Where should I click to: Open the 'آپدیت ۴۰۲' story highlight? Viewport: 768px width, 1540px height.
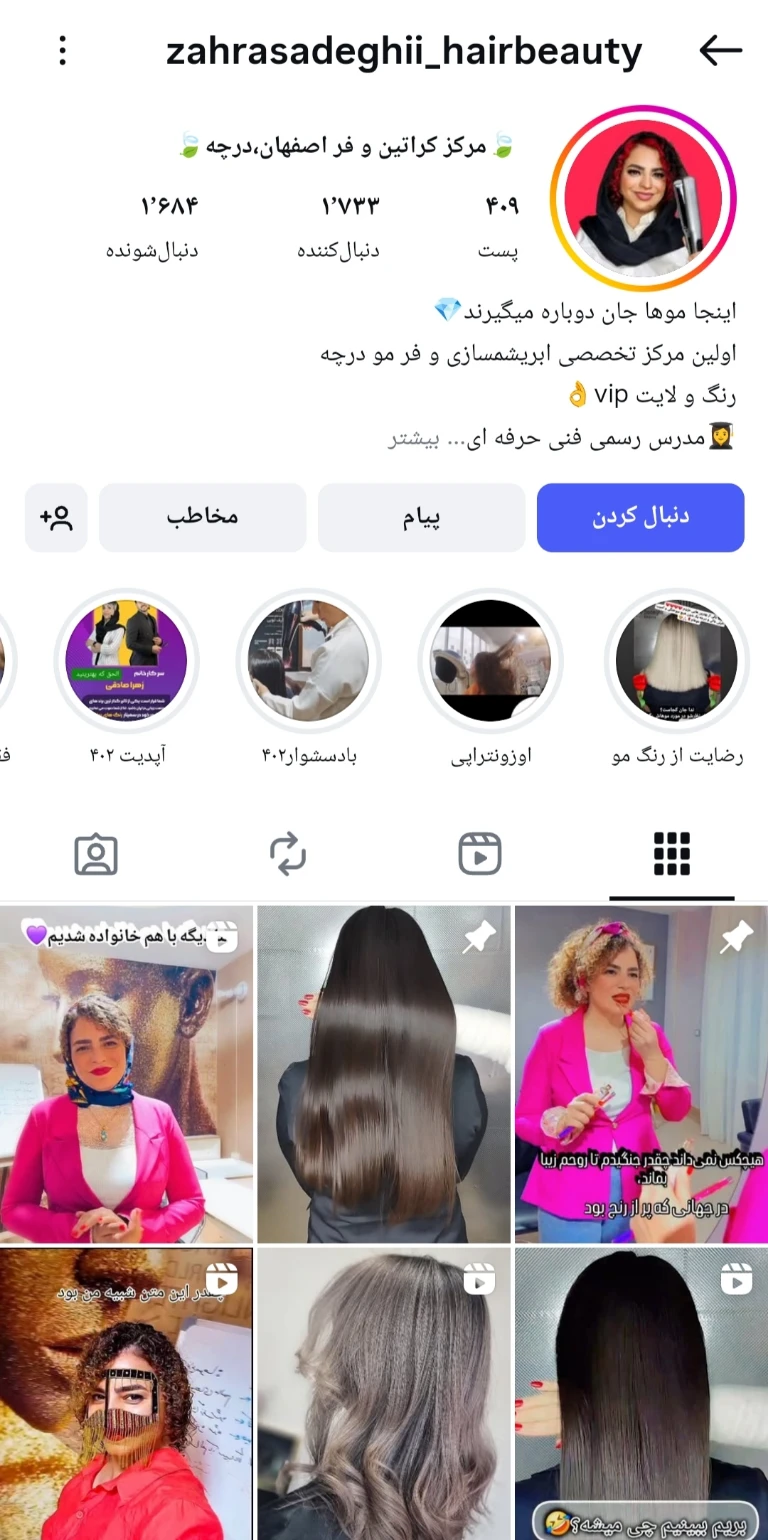125,661
